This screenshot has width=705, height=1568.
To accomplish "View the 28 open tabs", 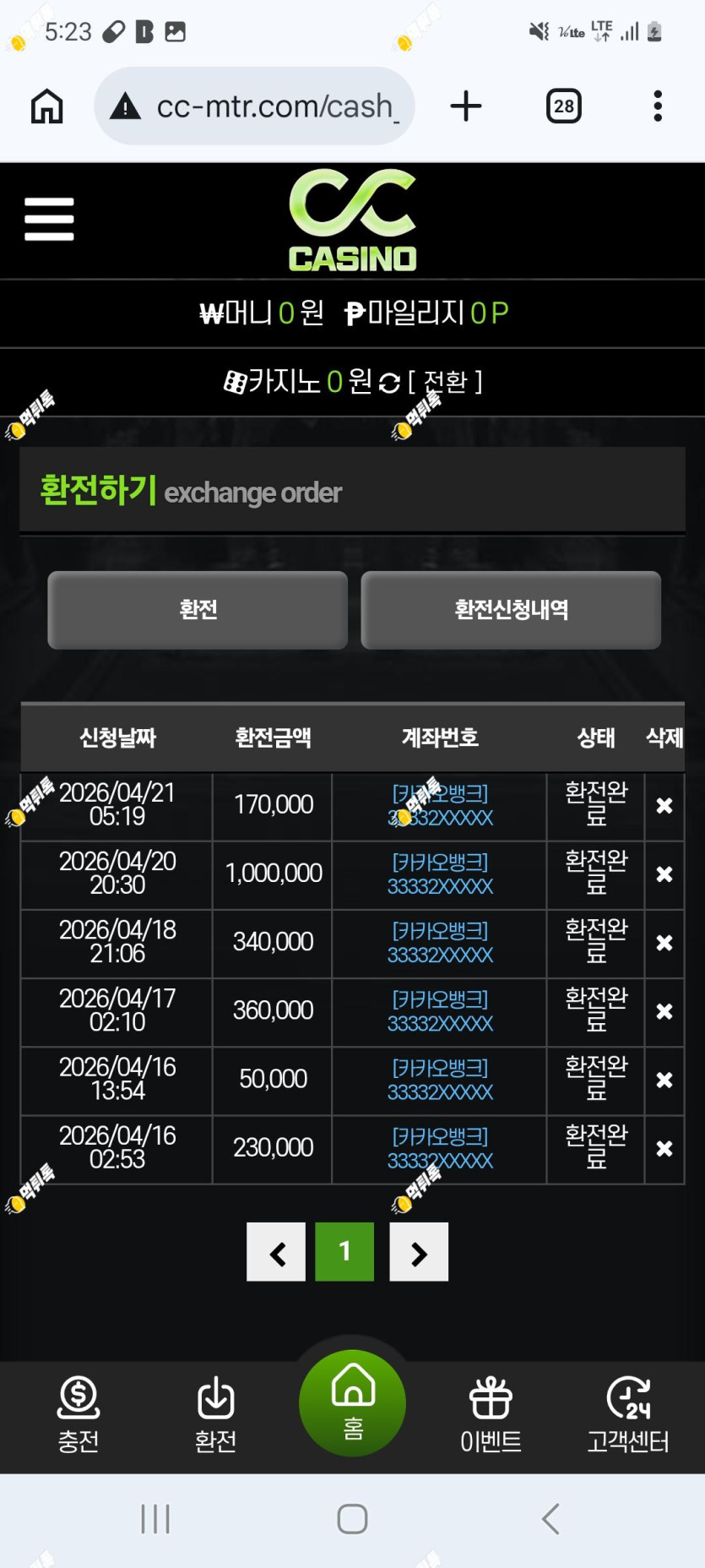I will click(x=564, y=106).
